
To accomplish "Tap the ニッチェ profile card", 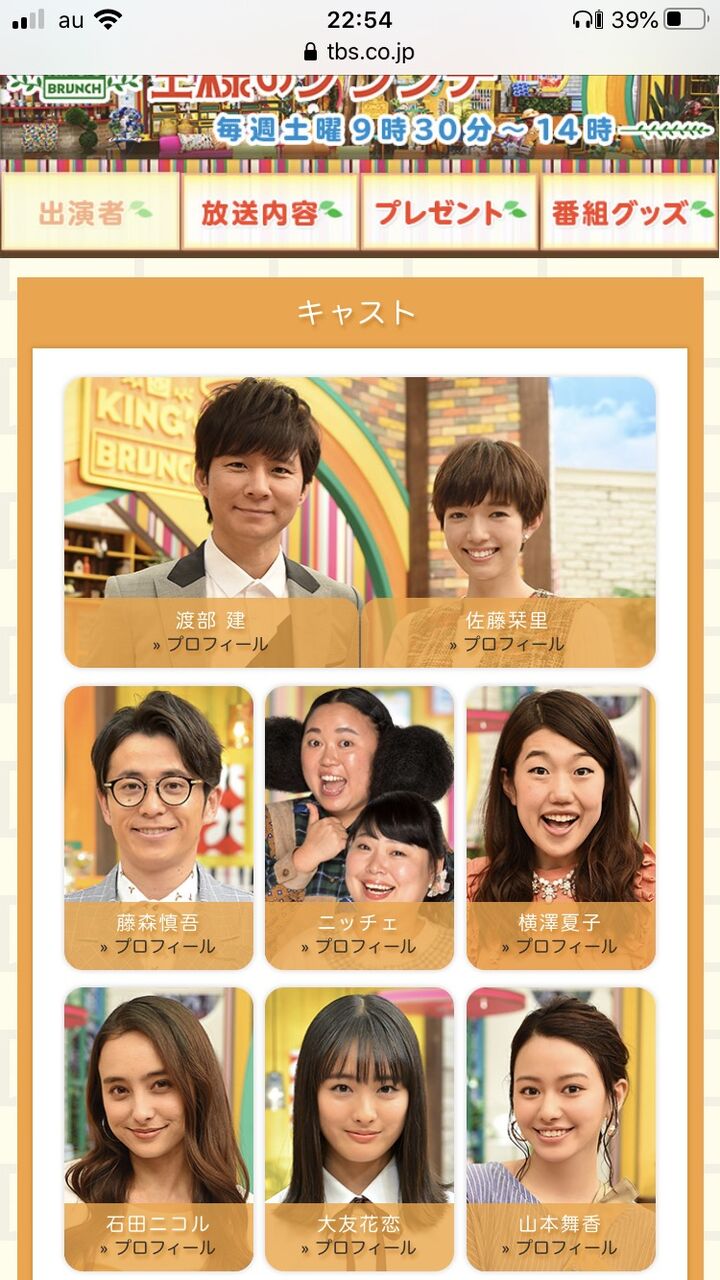I will (x=360, y=828).
